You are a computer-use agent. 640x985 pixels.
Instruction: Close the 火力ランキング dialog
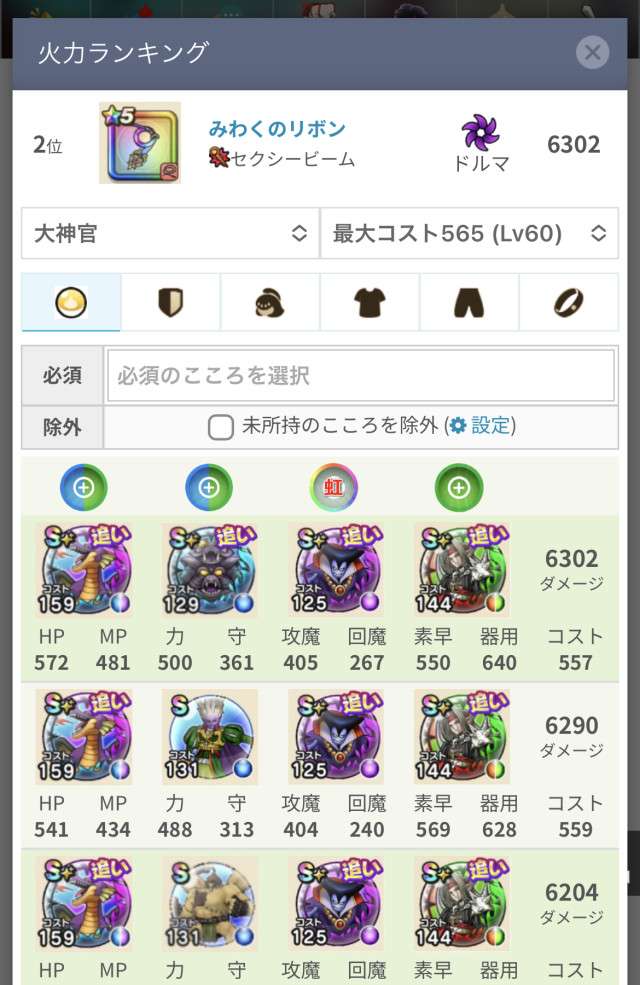pyautogui.click(x=592, y=52)
